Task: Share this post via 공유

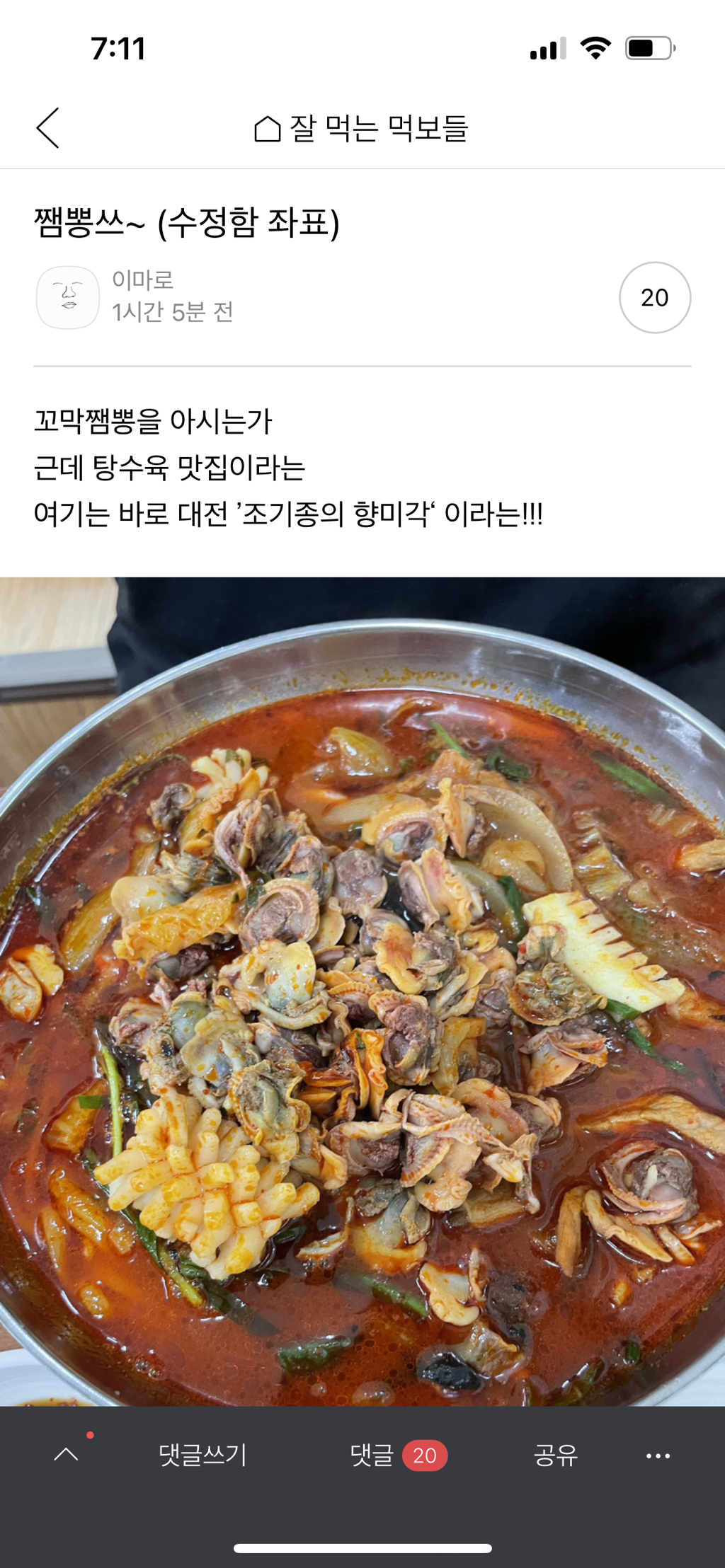Action: coord(556,1455)
